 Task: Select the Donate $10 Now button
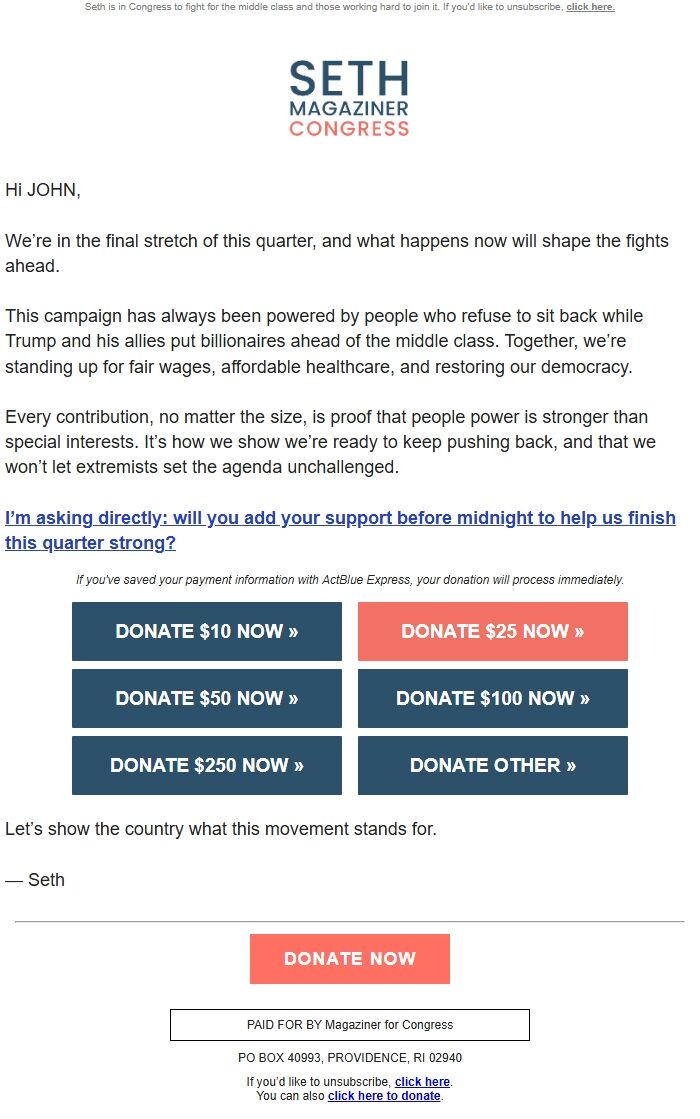207,631
